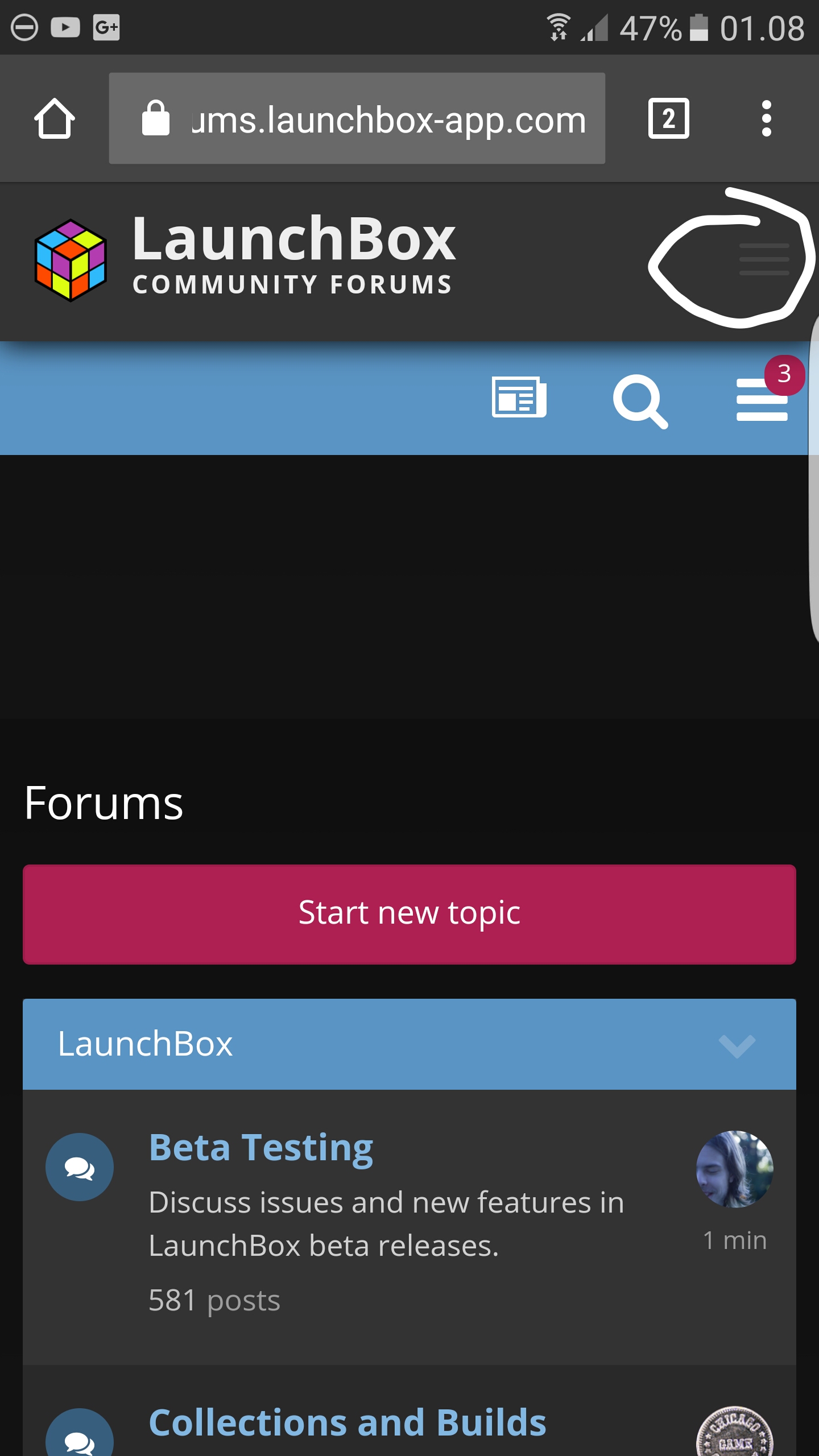Collapse the LaunchBox category chevron
Viewport: 819px width, 1456px height.
point(737,1045)
